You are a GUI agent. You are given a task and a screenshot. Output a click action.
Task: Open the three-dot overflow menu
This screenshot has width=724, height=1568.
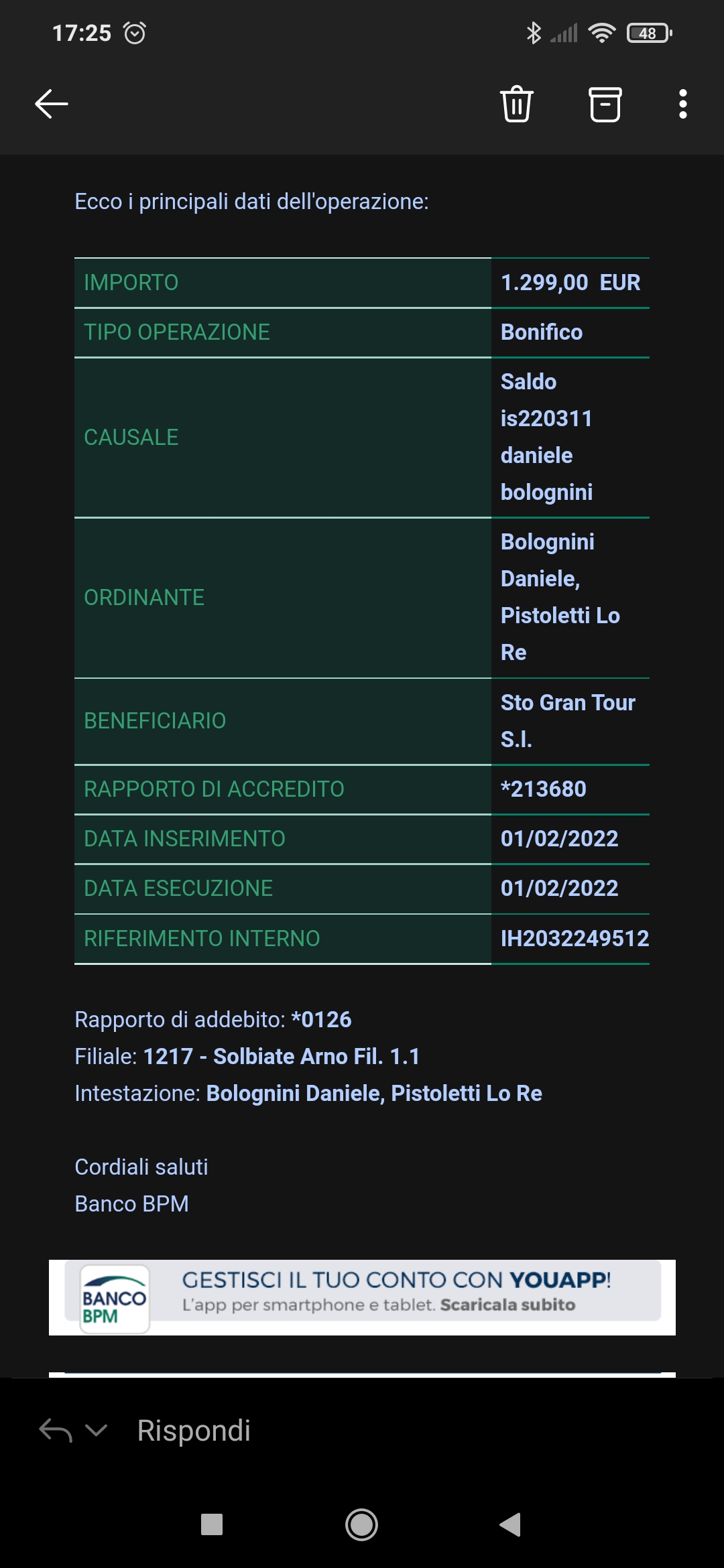point(683,104)
